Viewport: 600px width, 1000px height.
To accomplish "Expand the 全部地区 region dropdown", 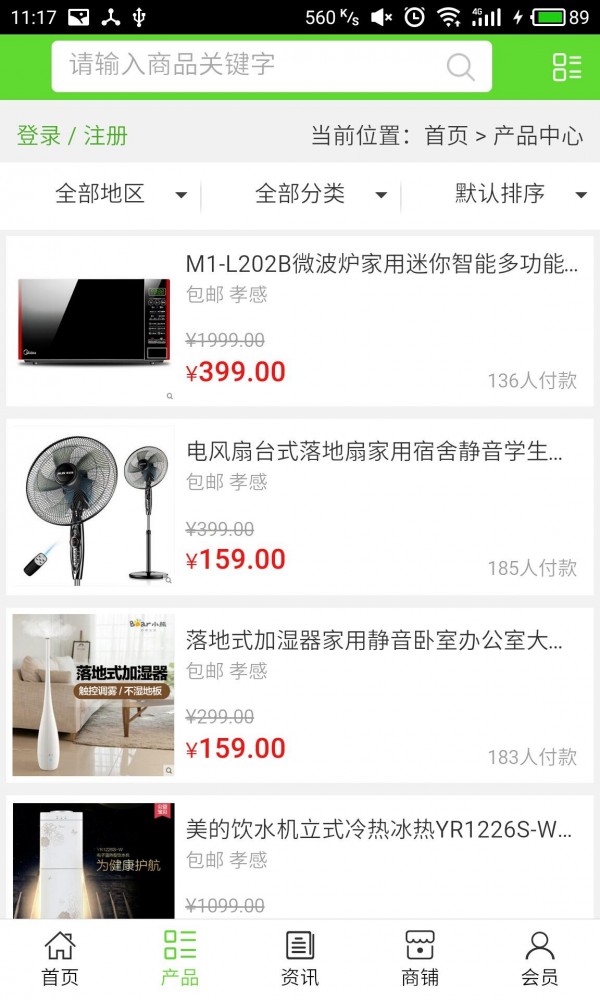I will click(x=120, y=194).
